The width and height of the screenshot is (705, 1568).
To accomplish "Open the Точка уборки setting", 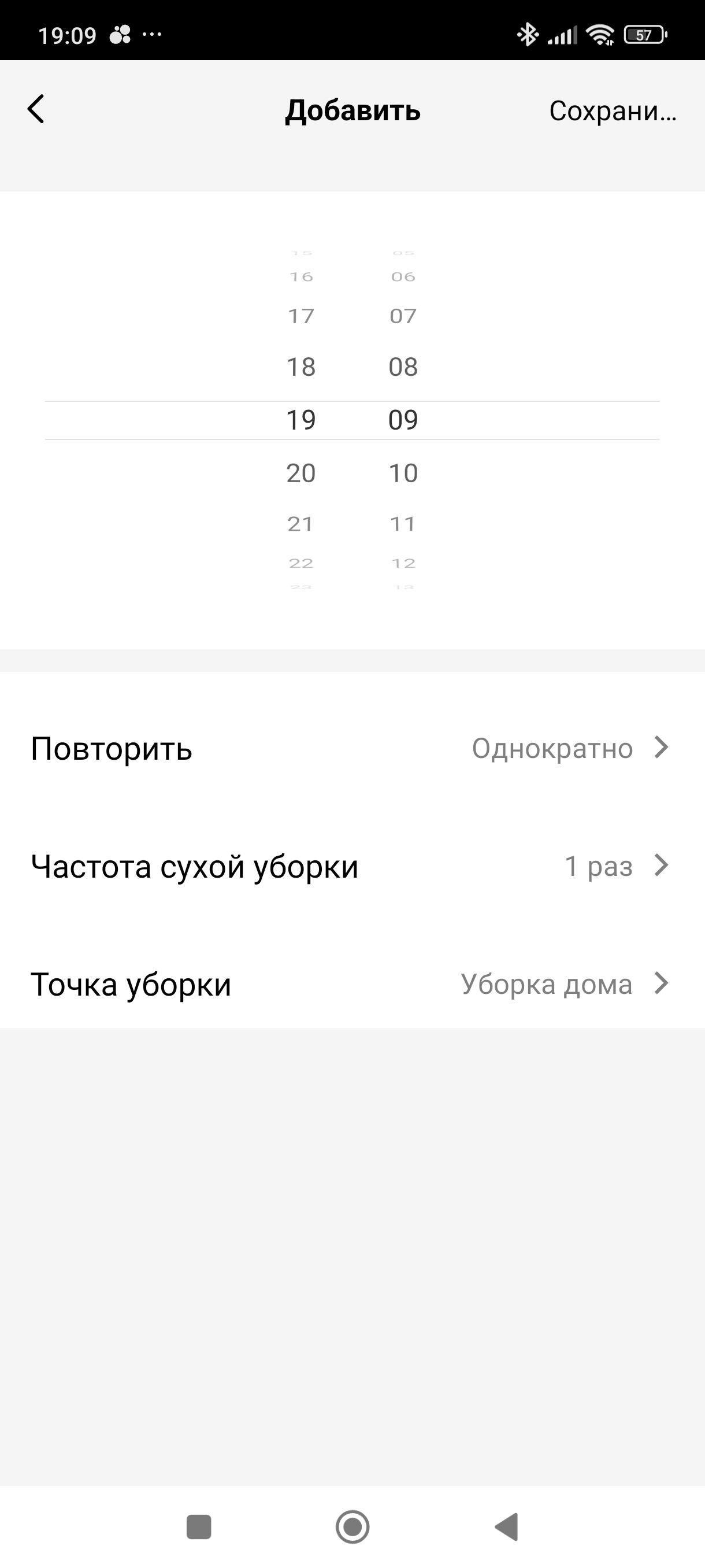I will 351,983.
